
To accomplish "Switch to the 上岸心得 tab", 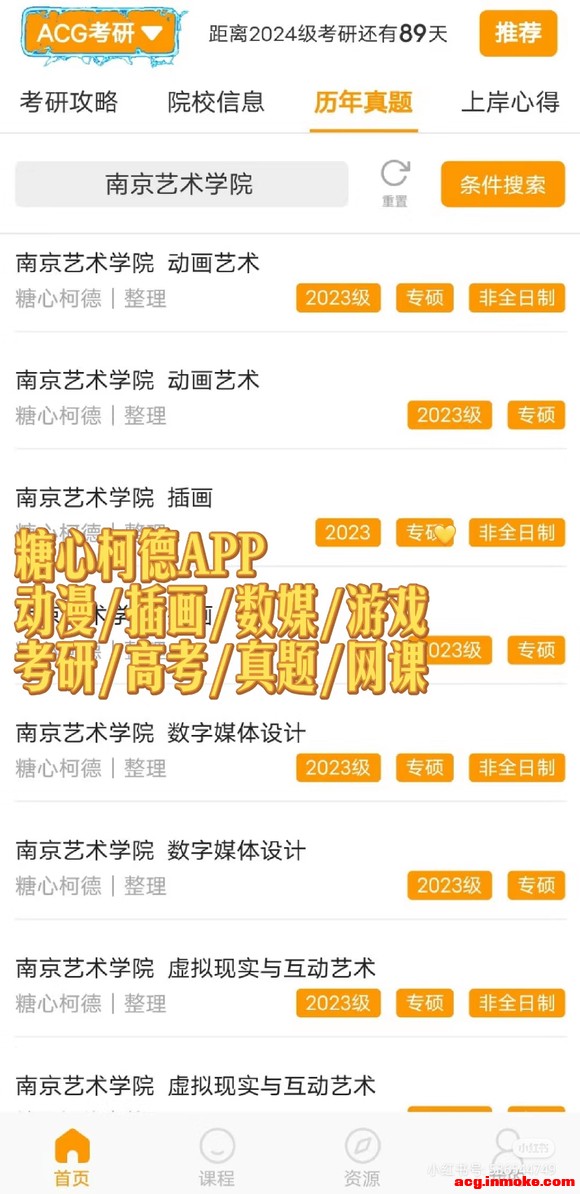I will click(x=511, y=101).
